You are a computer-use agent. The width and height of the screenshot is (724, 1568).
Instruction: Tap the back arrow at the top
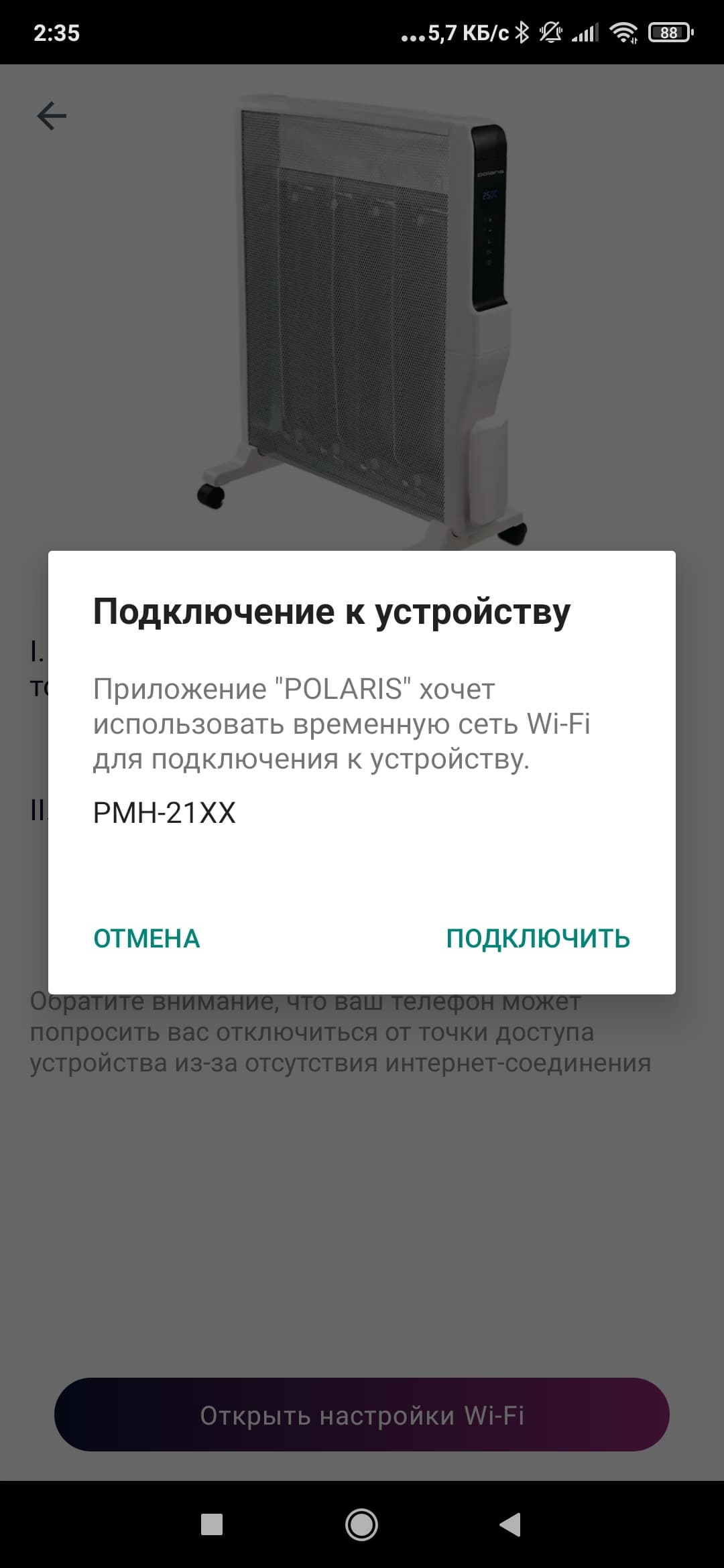pos(52,116)
